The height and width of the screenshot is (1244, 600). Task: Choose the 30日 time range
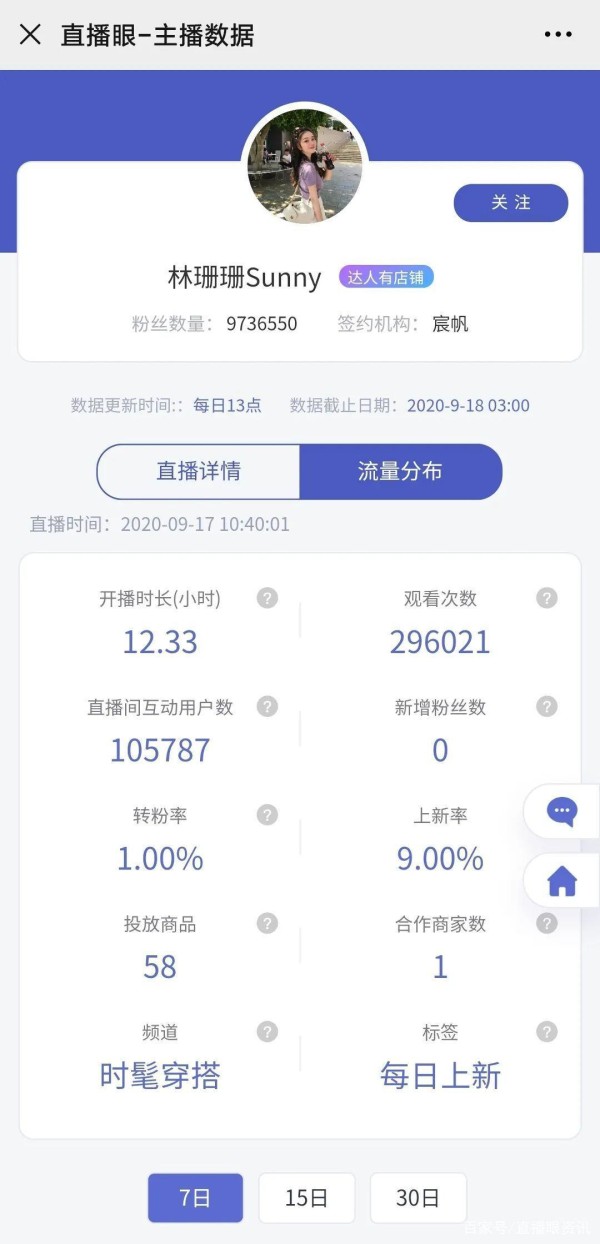click(418, 1197)
